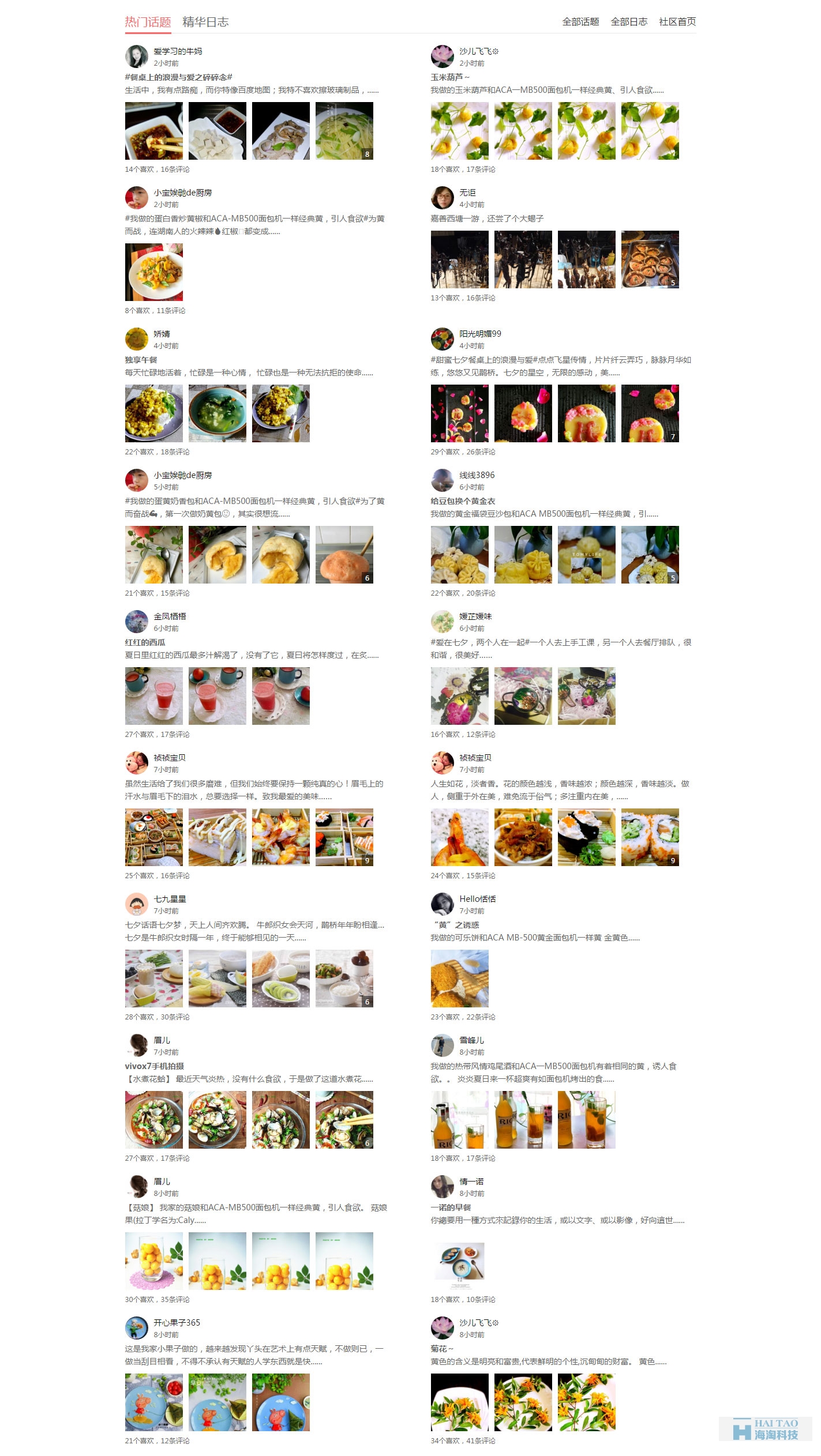Go to 社区首页
The width and height of the screenshot is (821, 1456).
(x=677, y=22)
